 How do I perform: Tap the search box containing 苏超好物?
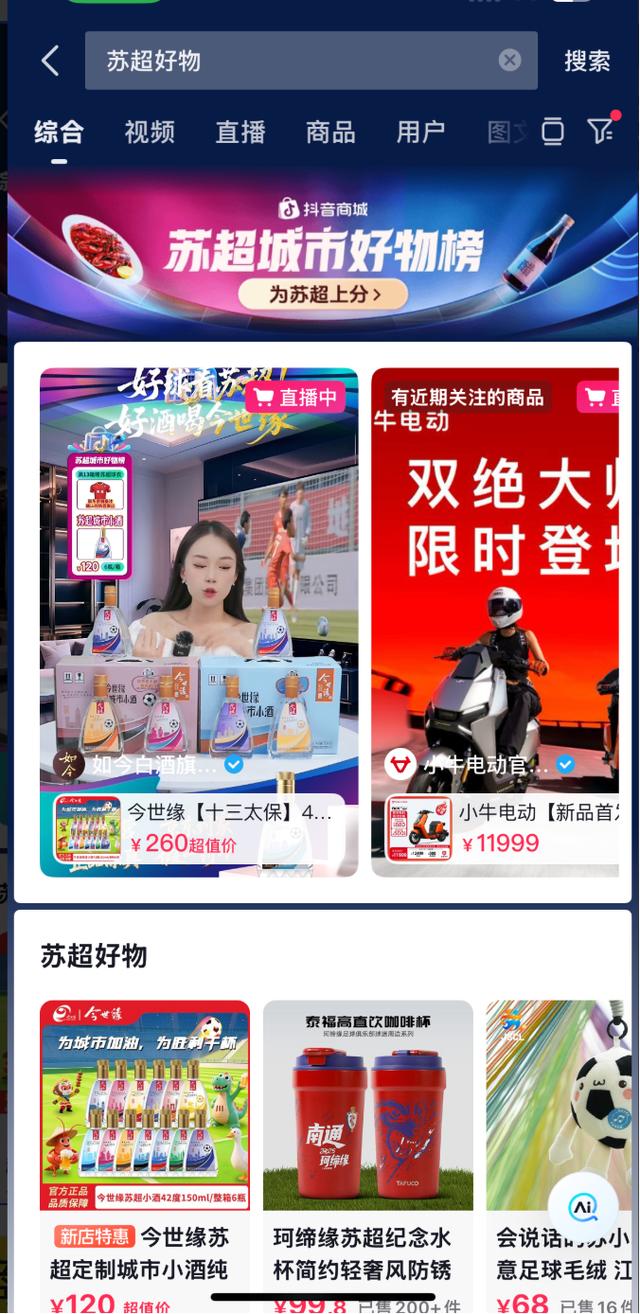(290, 61)
